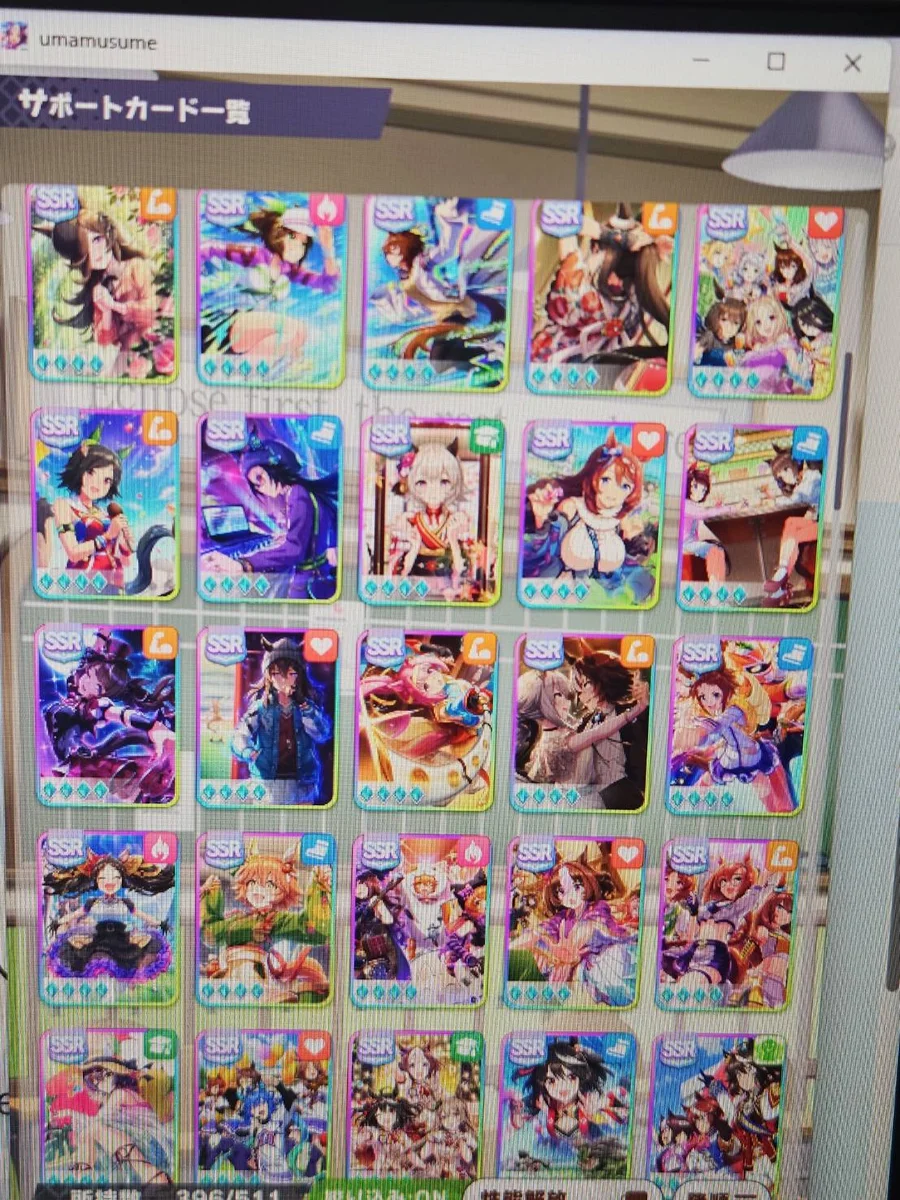Viewport: 900px width, 1200px height.
Task: View the SSR card of red-haired girl in white top
Action: point(592,515)
